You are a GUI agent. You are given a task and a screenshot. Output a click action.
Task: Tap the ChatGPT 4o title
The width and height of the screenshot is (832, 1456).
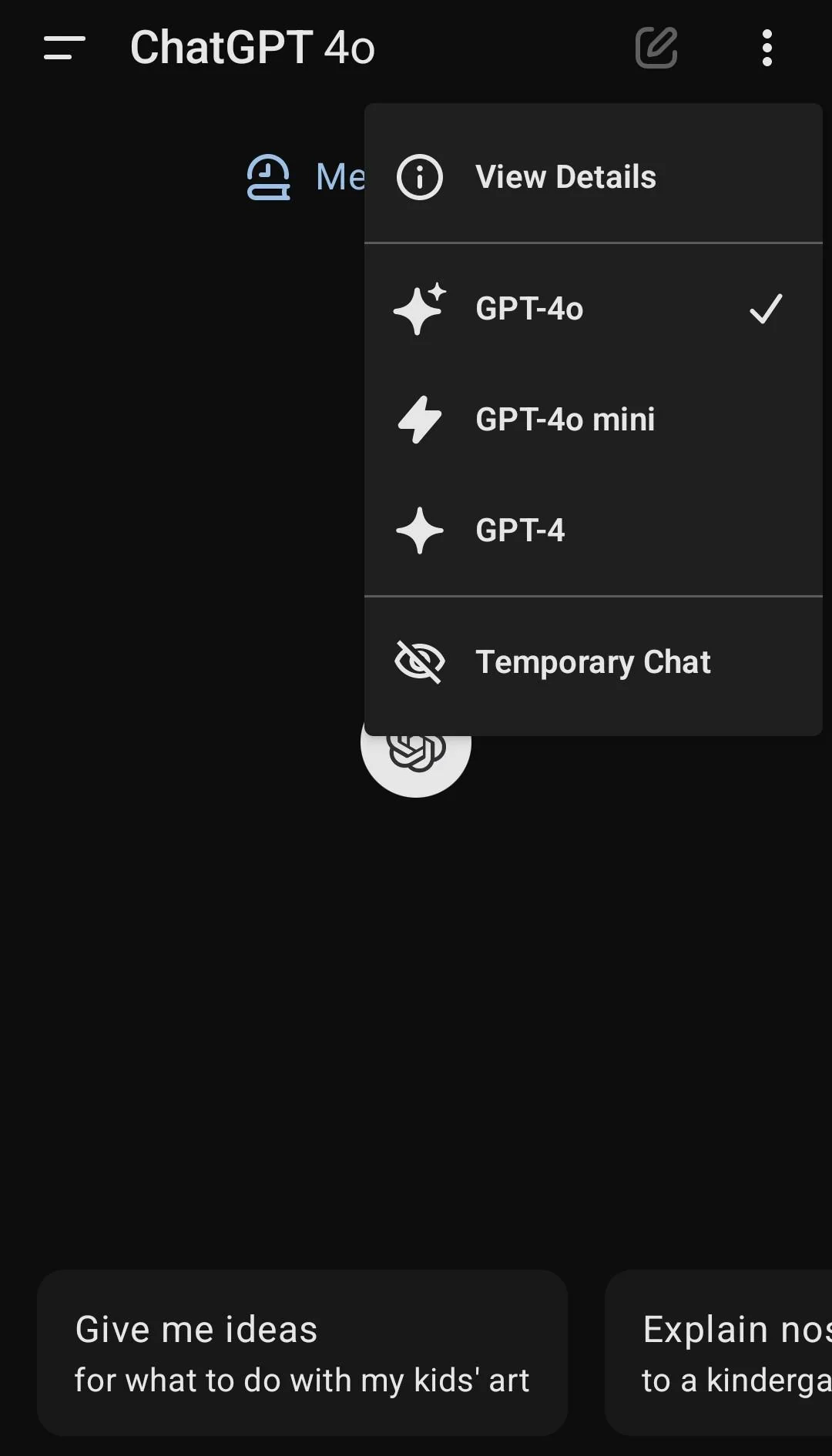pyautogui.click(x=252, y=48)
